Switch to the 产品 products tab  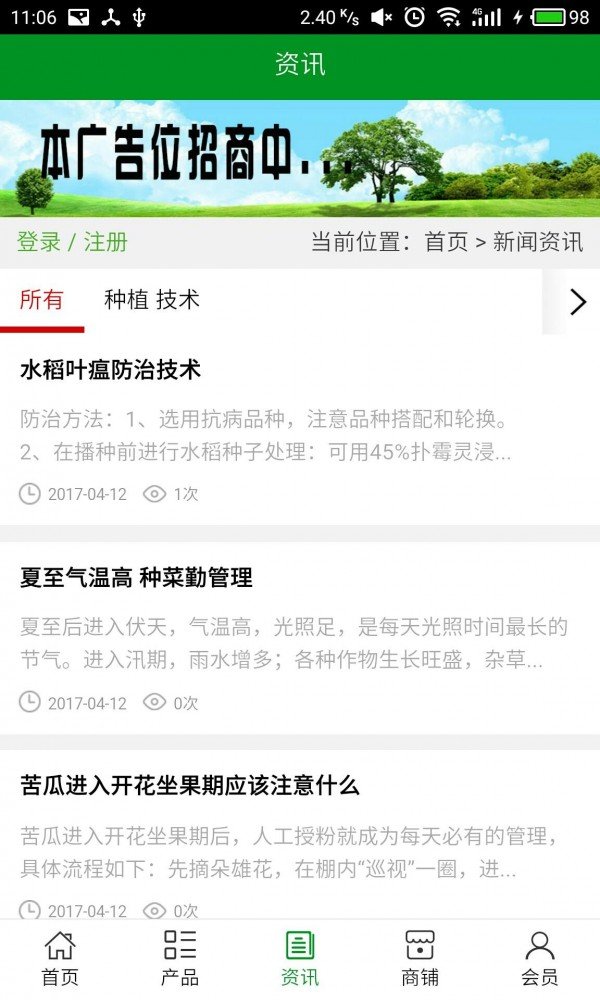pos(180,958)
